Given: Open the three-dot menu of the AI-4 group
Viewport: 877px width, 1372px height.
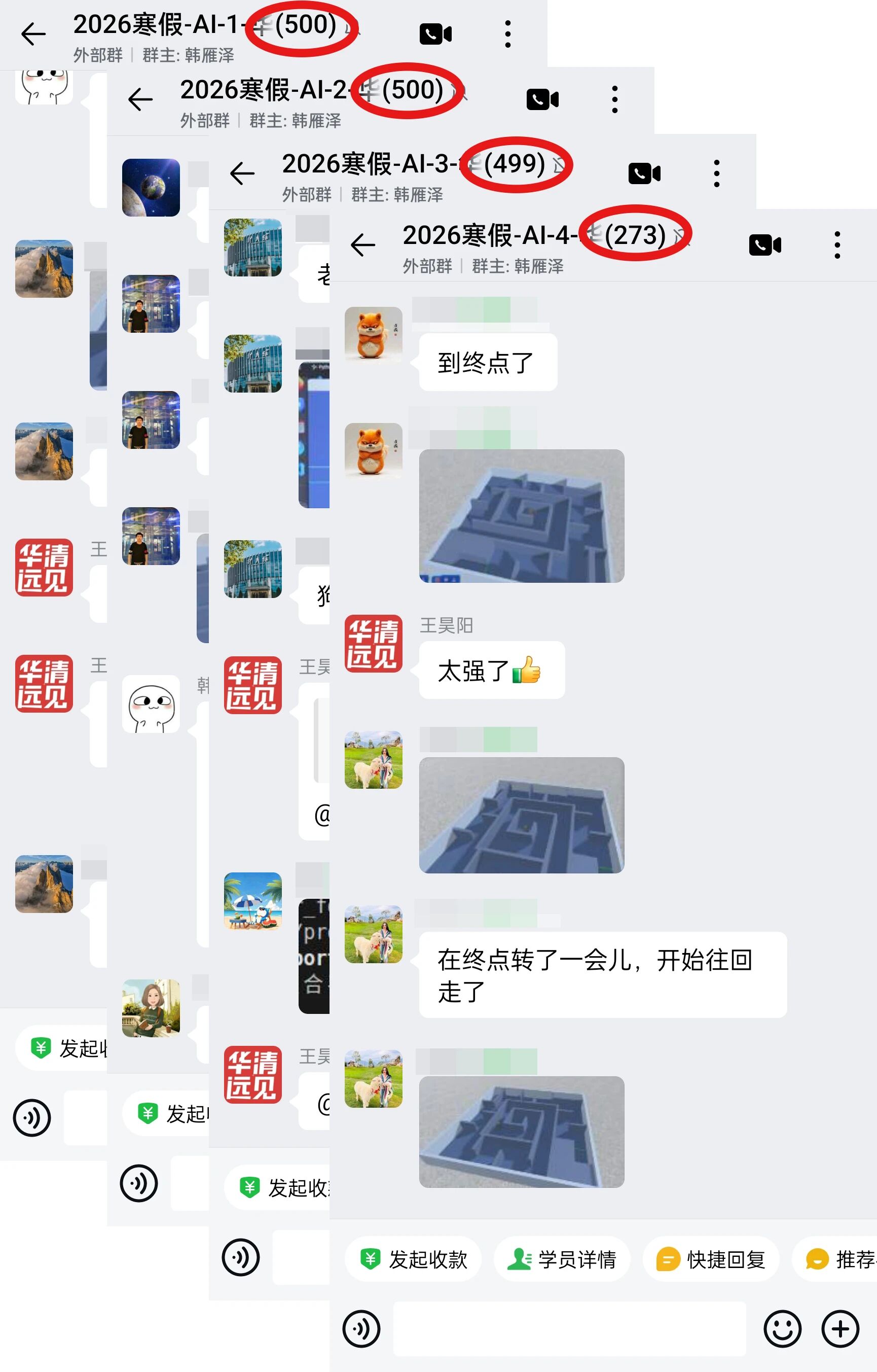Looking at the screenshot, I should pos(836,244).
